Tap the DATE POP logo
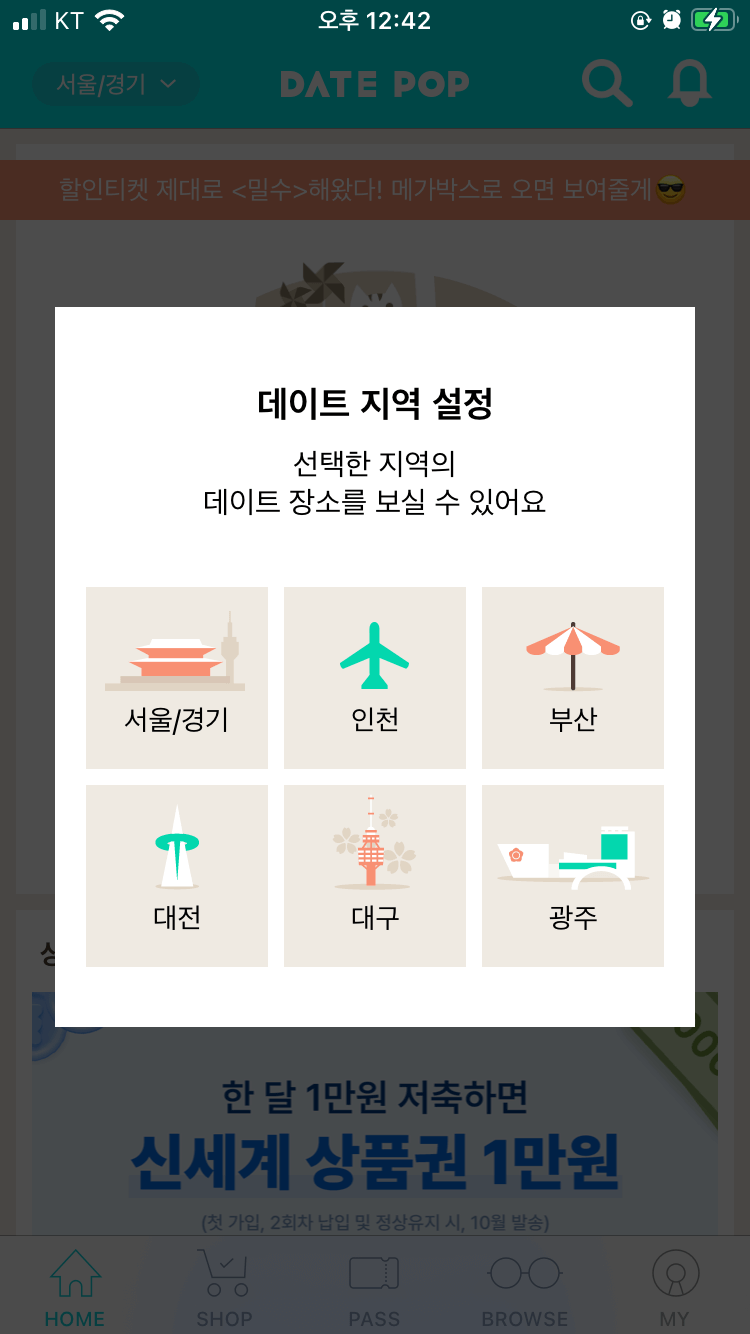750x1334 pixels. [x=374, y=84]
